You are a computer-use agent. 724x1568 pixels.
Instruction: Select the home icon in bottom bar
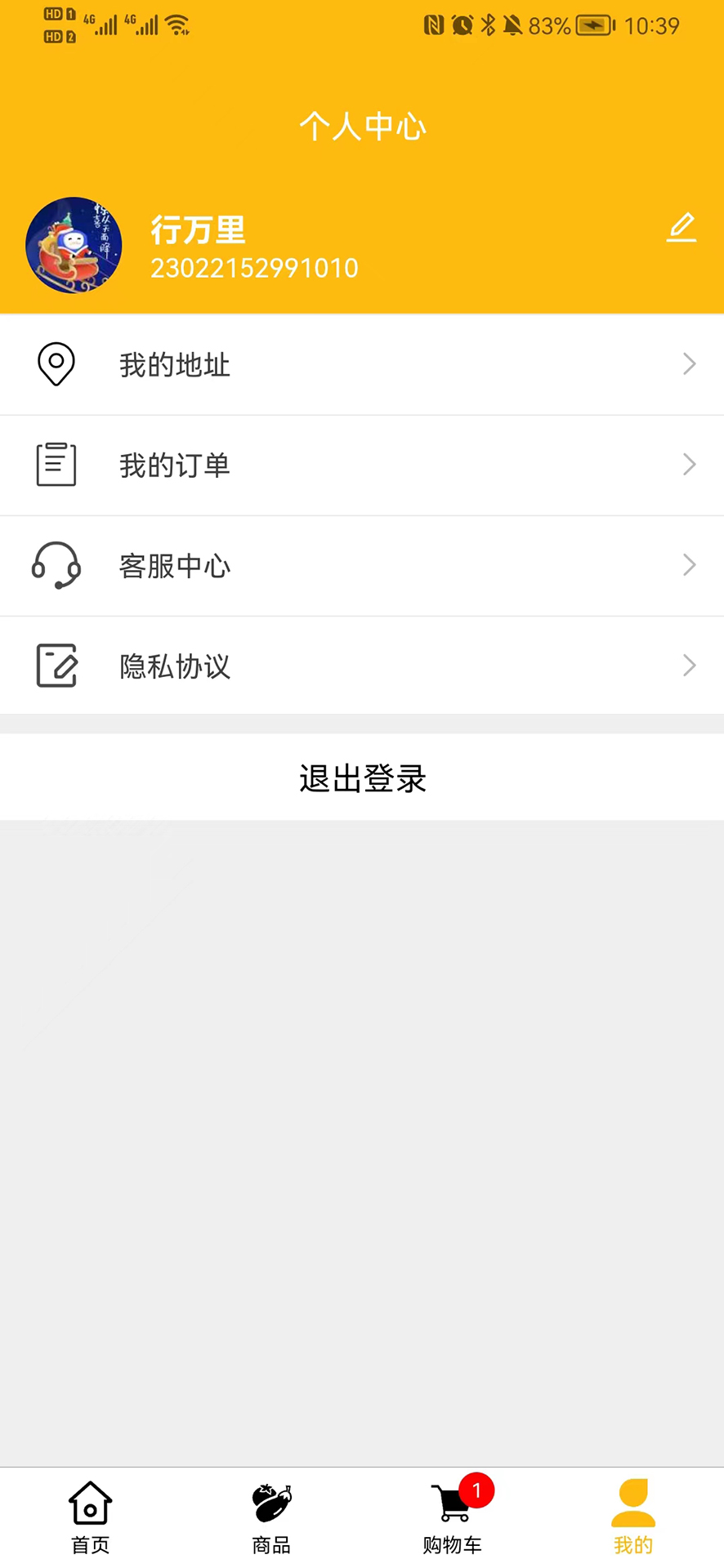[88, 1505]
